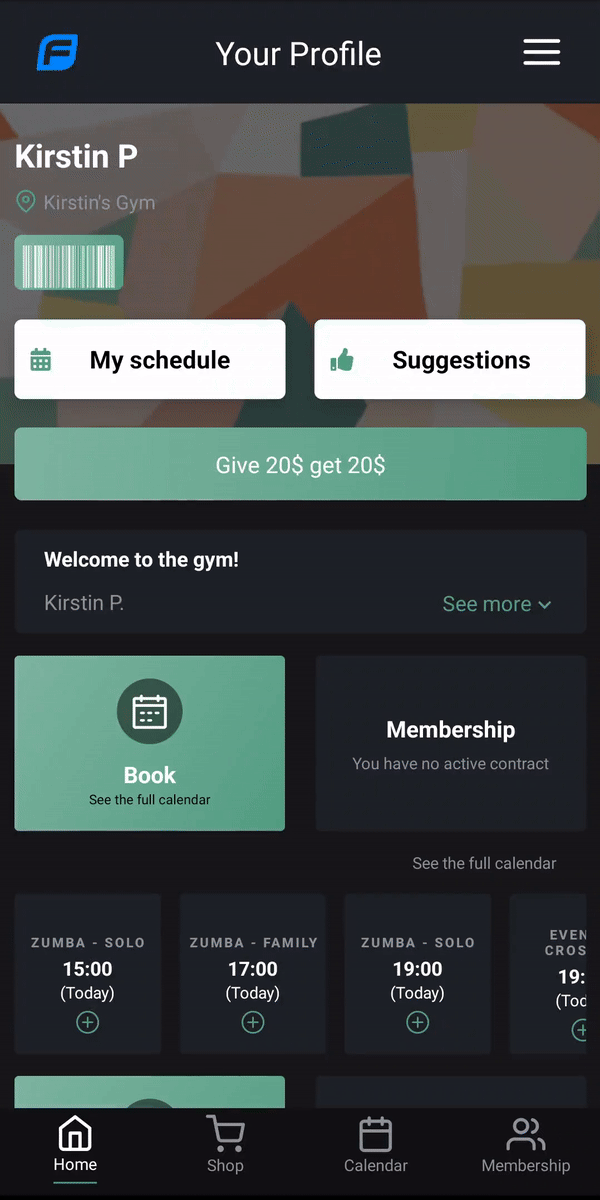Expand See more in welcome message
The image size is (600, 1200).
point(496,604)
